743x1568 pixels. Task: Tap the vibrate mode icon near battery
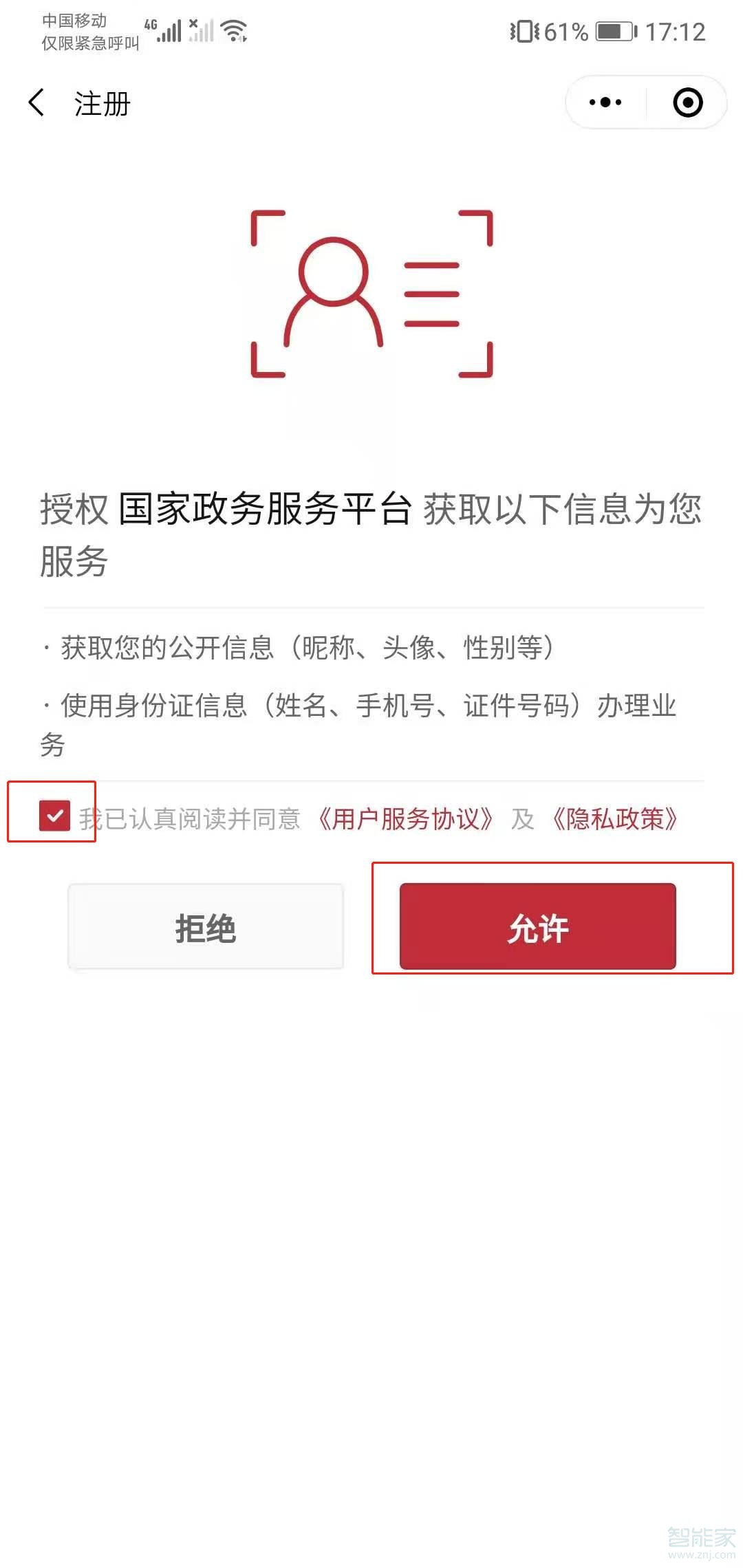coord(526,32)
